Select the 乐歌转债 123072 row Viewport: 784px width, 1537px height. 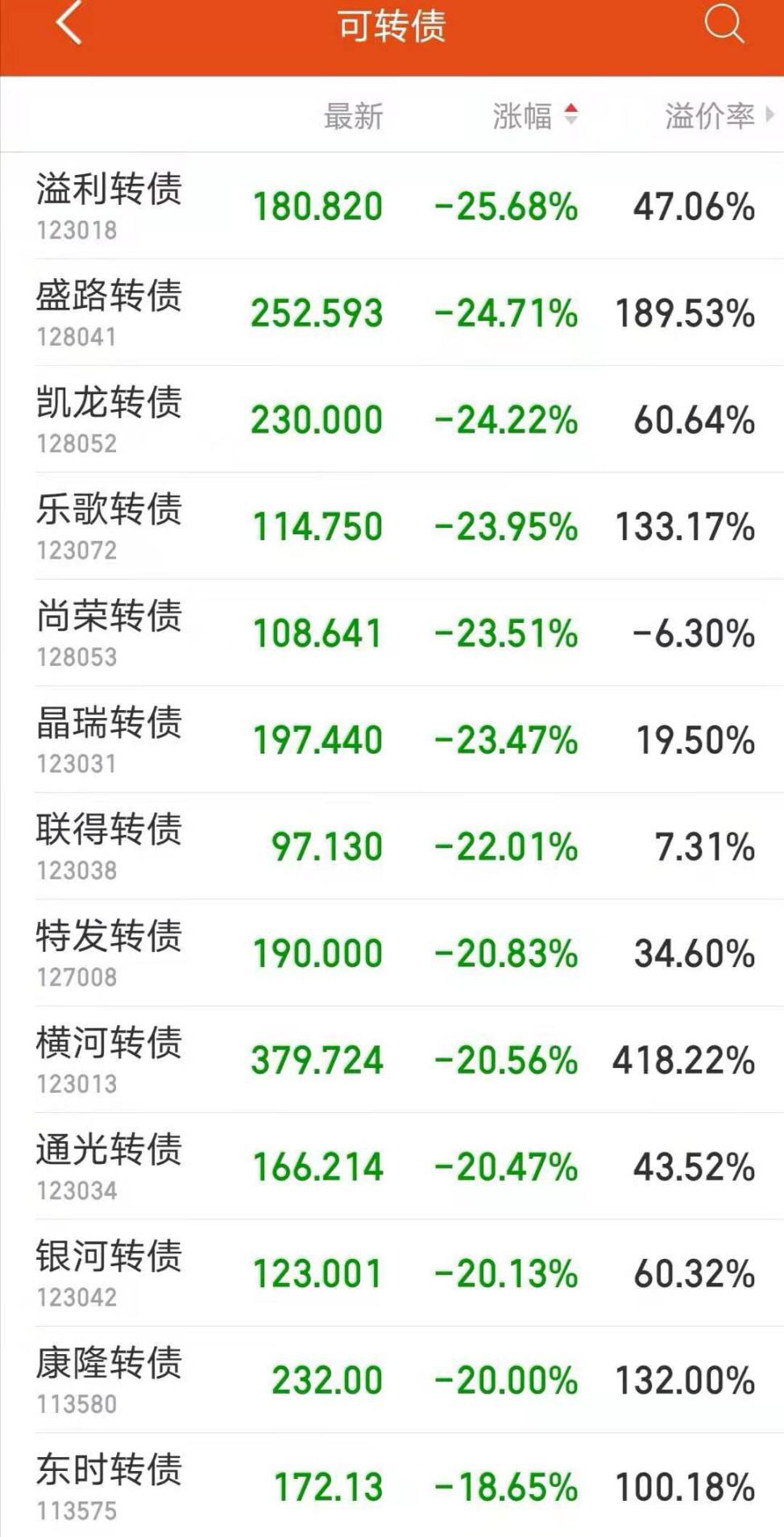click(392, 526)
